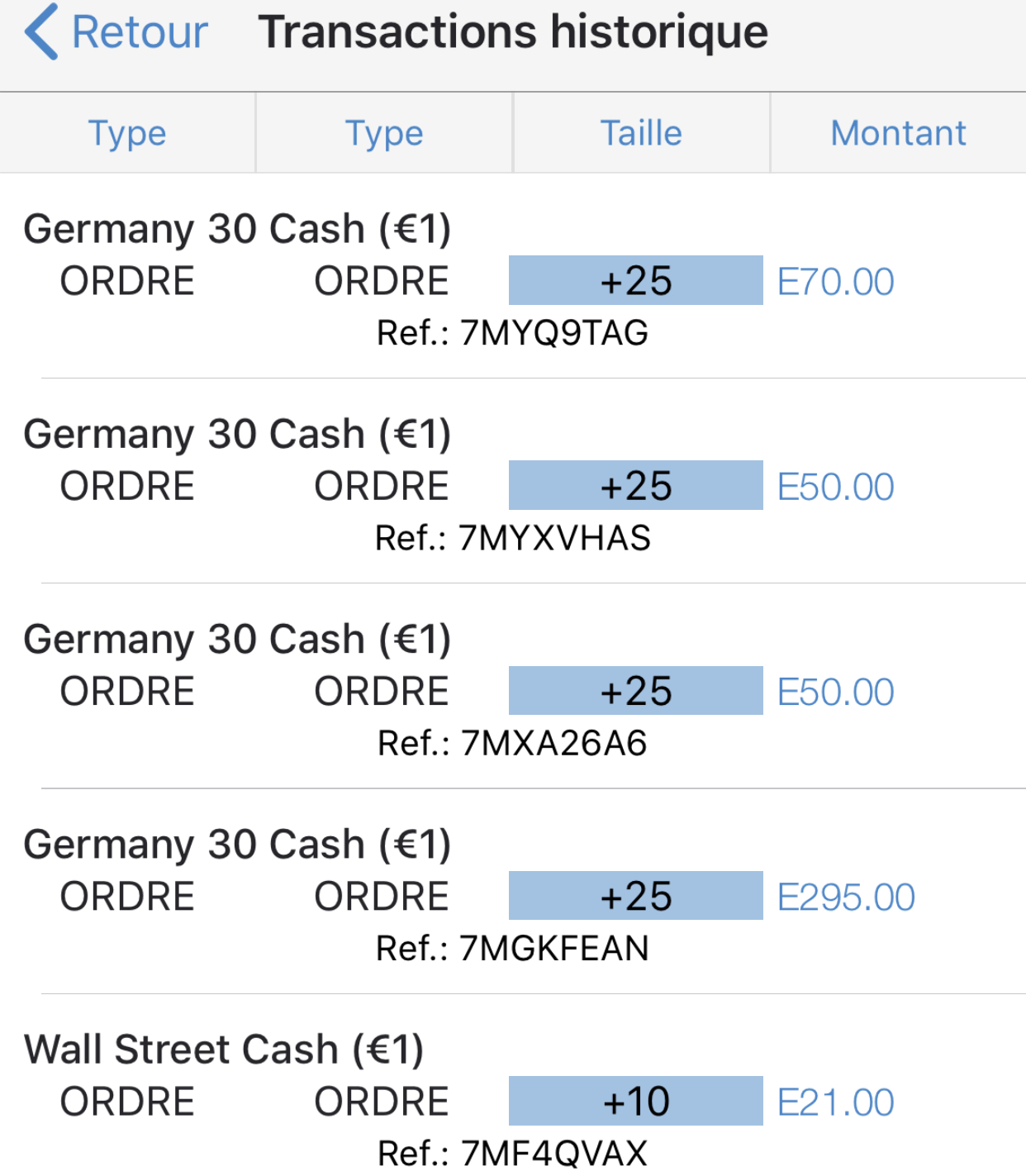
Task: Go back with the Retour button
Action: tap(116, 33)
